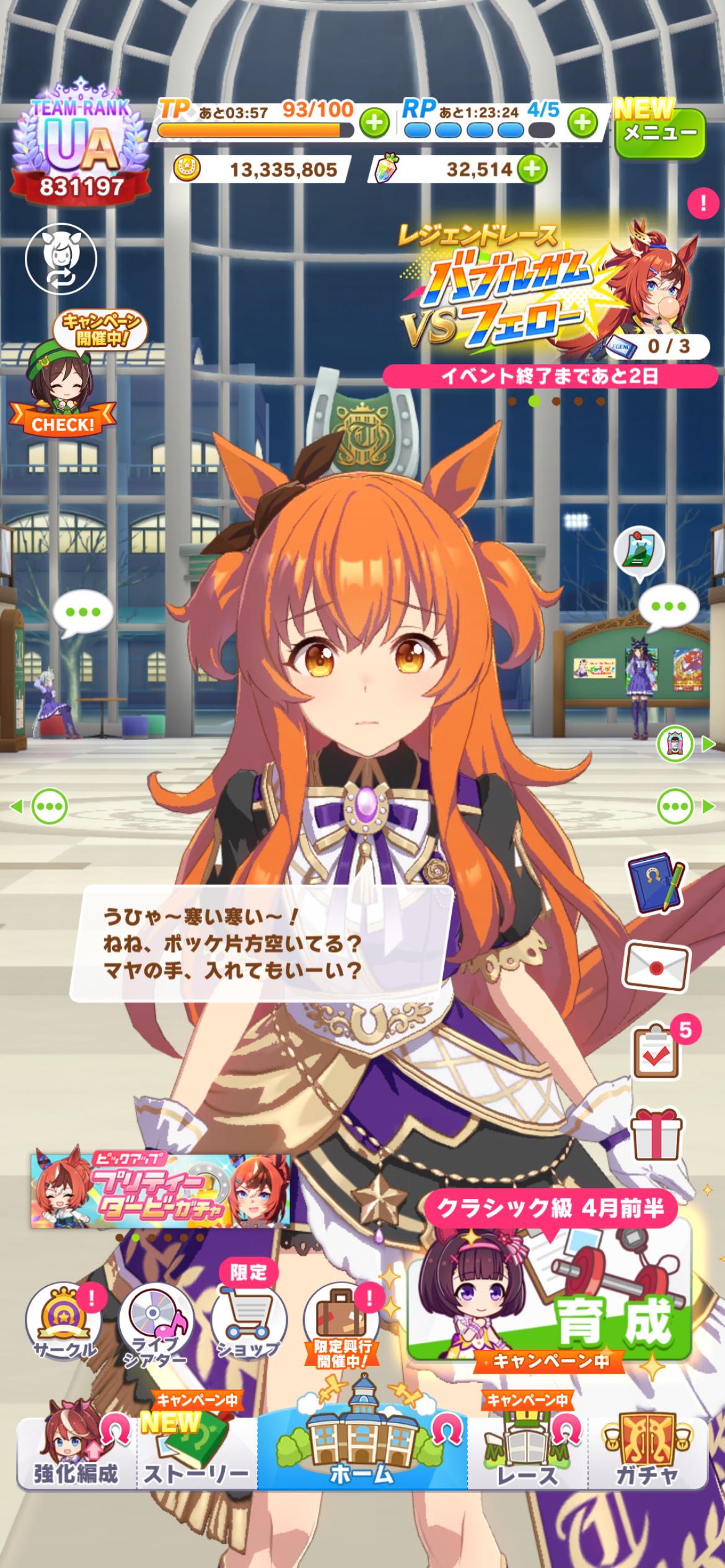Tap the plus button to restore RP
This screenshot has height=1568, width=725.
pyautogui.click(x=582, y=123)
